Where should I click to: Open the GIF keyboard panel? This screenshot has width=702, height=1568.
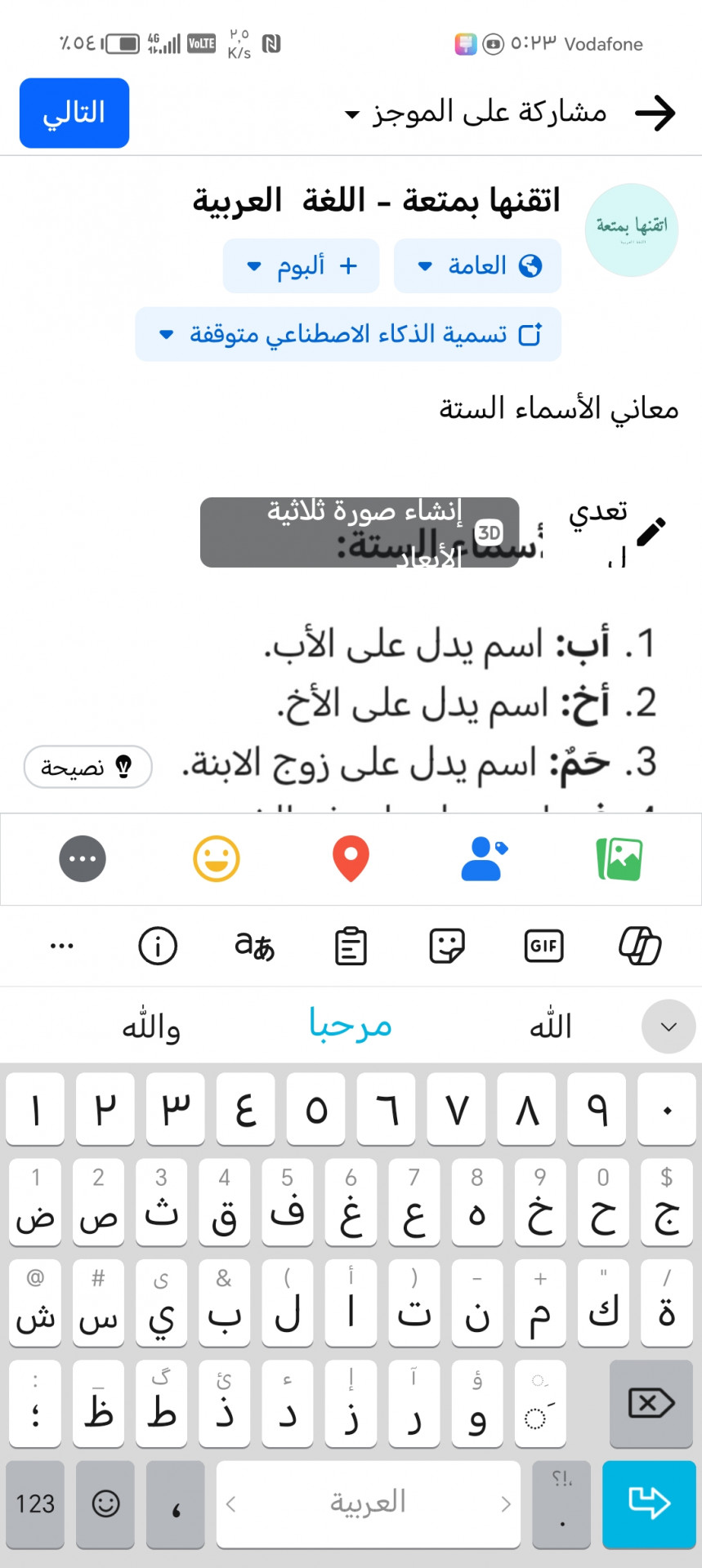click(543, 946)
